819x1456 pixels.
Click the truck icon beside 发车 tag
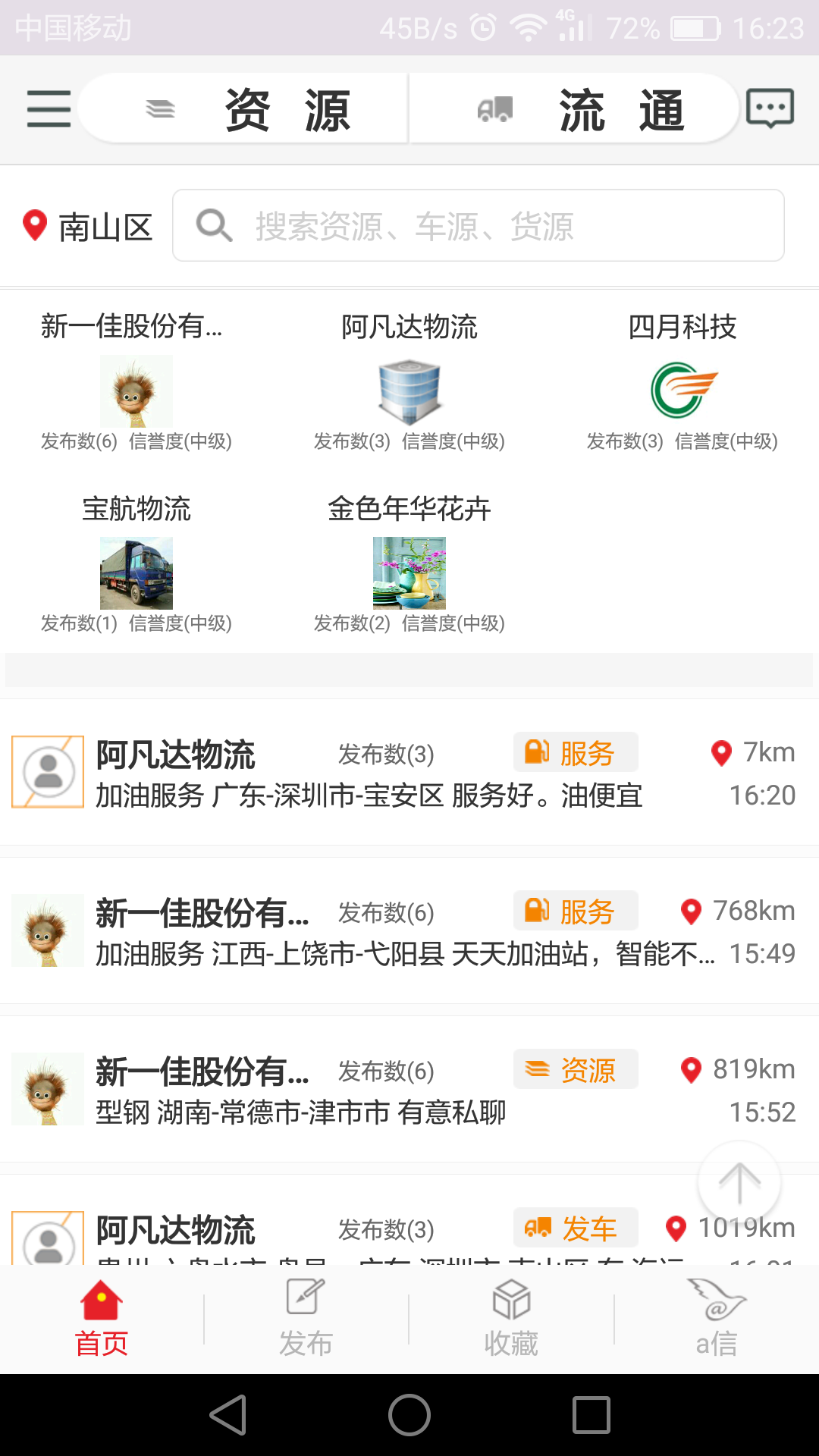tap(538, 1228)
